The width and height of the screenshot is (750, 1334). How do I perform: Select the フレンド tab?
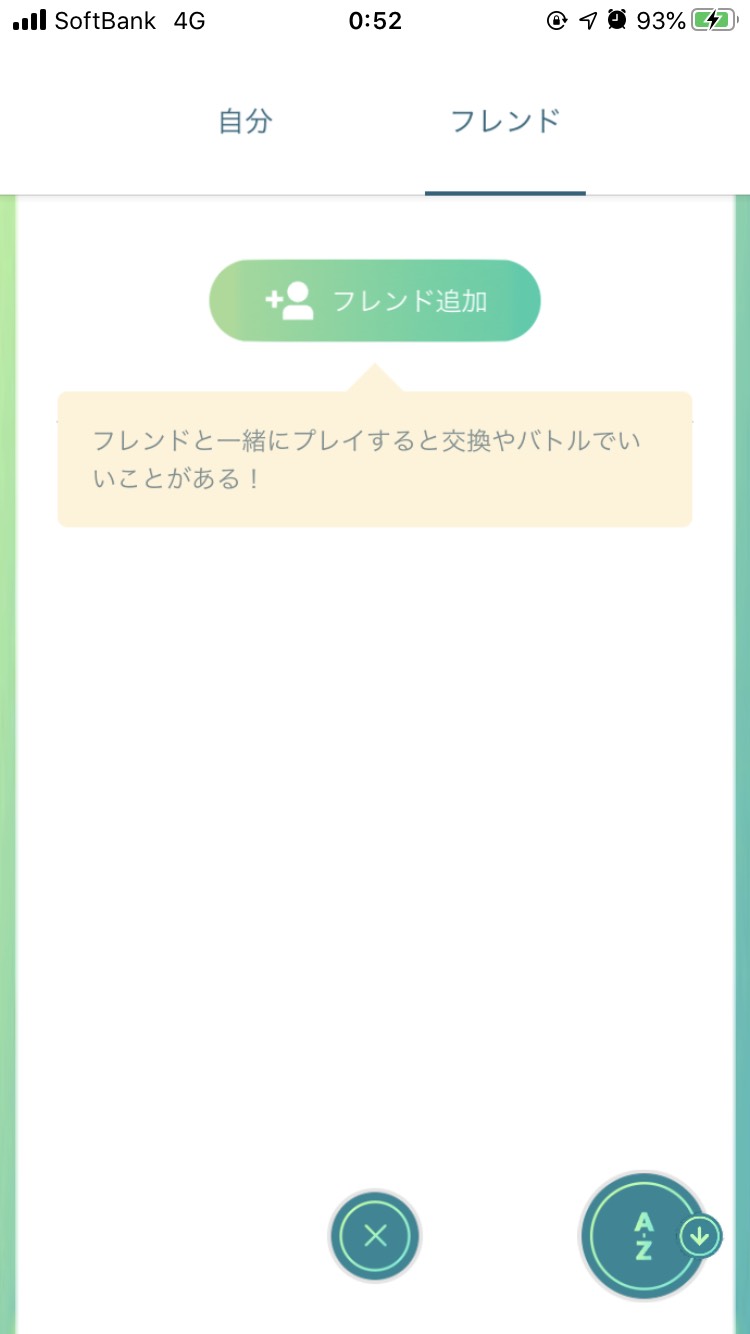pyautogui.click(x=505, y=122)
